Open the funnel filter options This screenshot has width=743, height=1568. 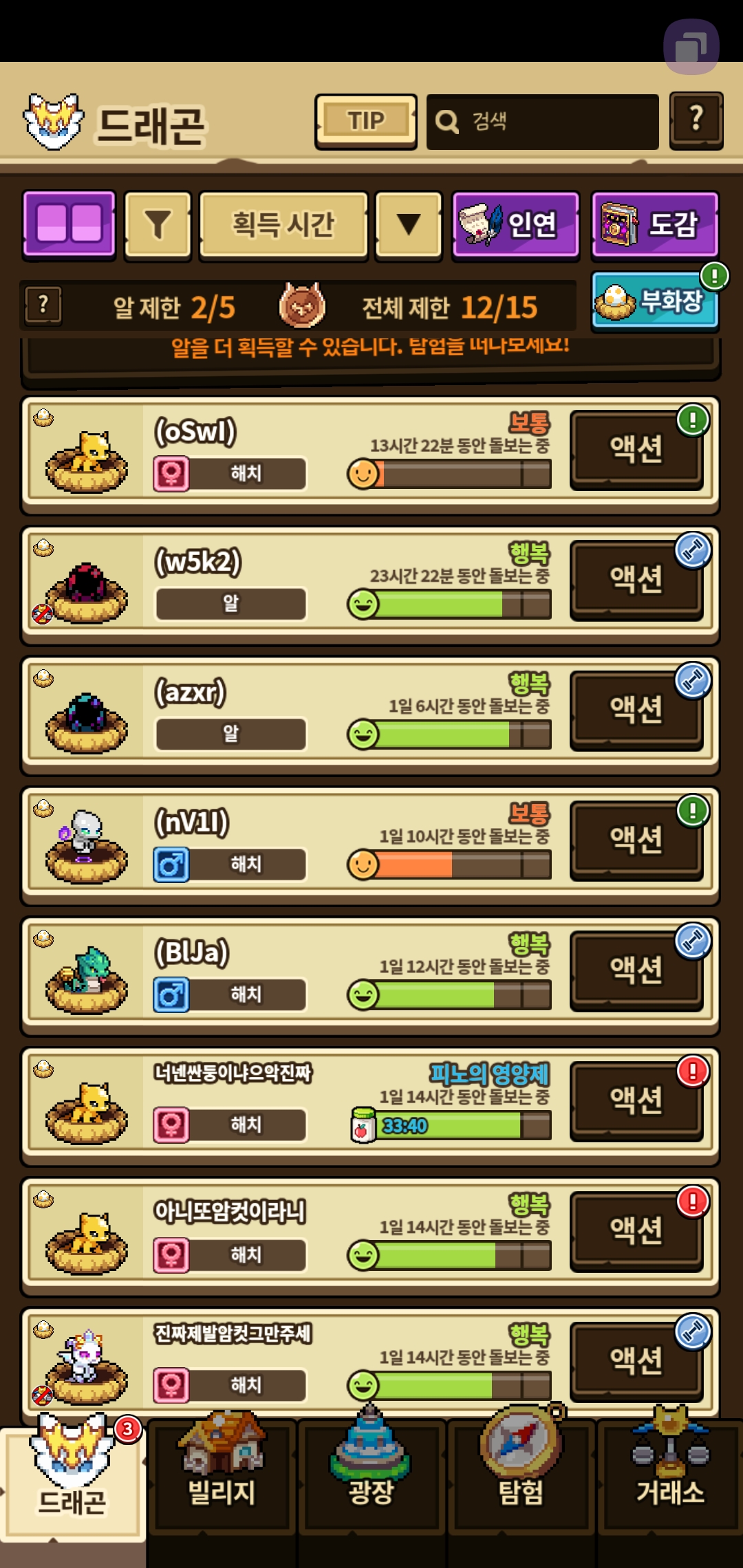(158, 225)
